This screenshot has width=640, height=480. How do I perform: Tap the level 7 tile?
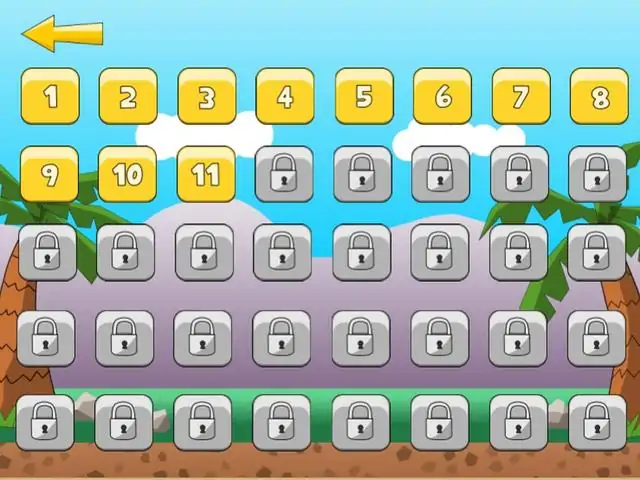(520, 97)
